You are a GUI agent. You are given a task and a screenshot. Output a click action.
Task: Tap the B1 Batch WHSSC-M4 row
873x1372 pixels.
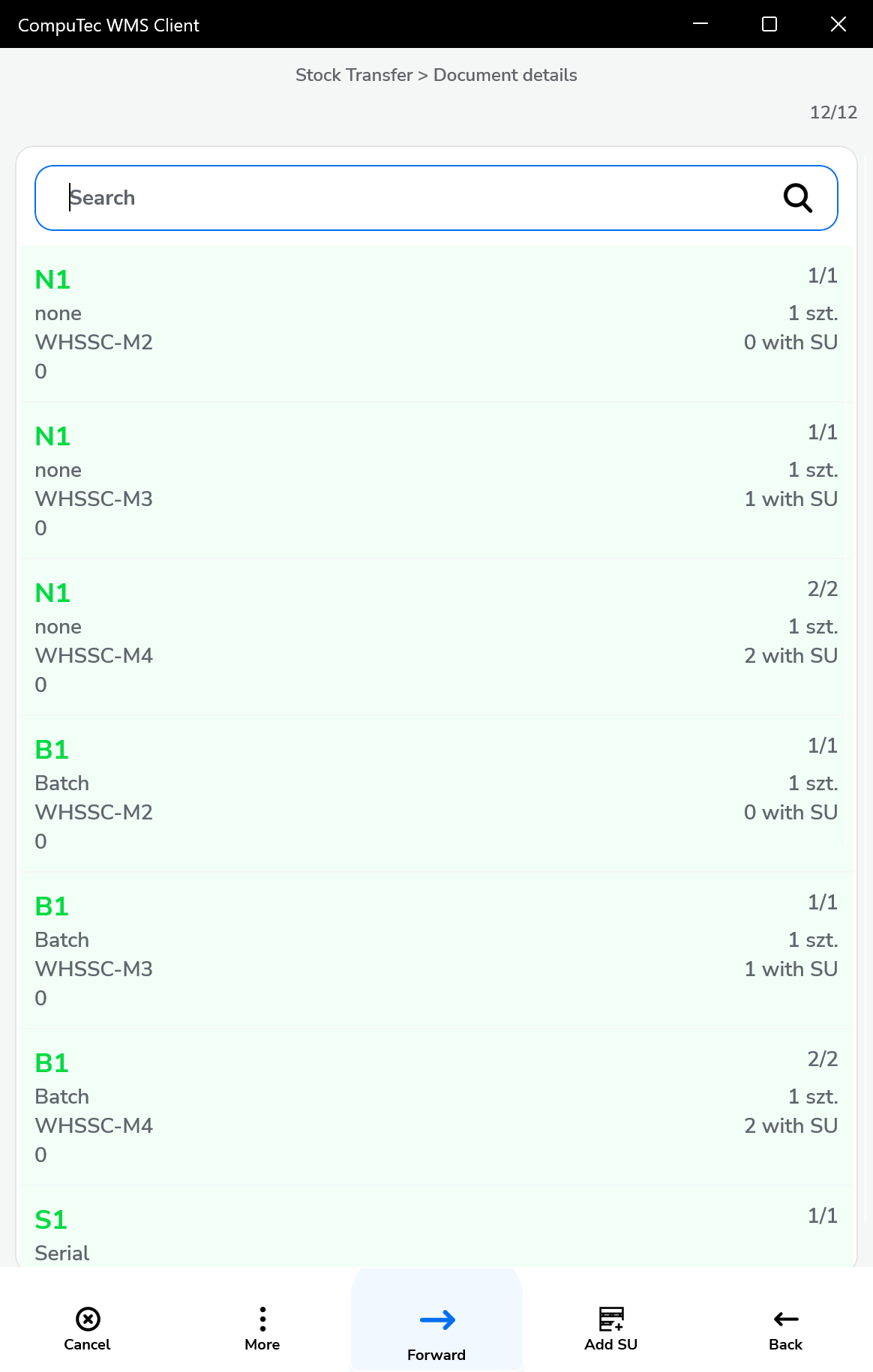tap(436, 1106)
